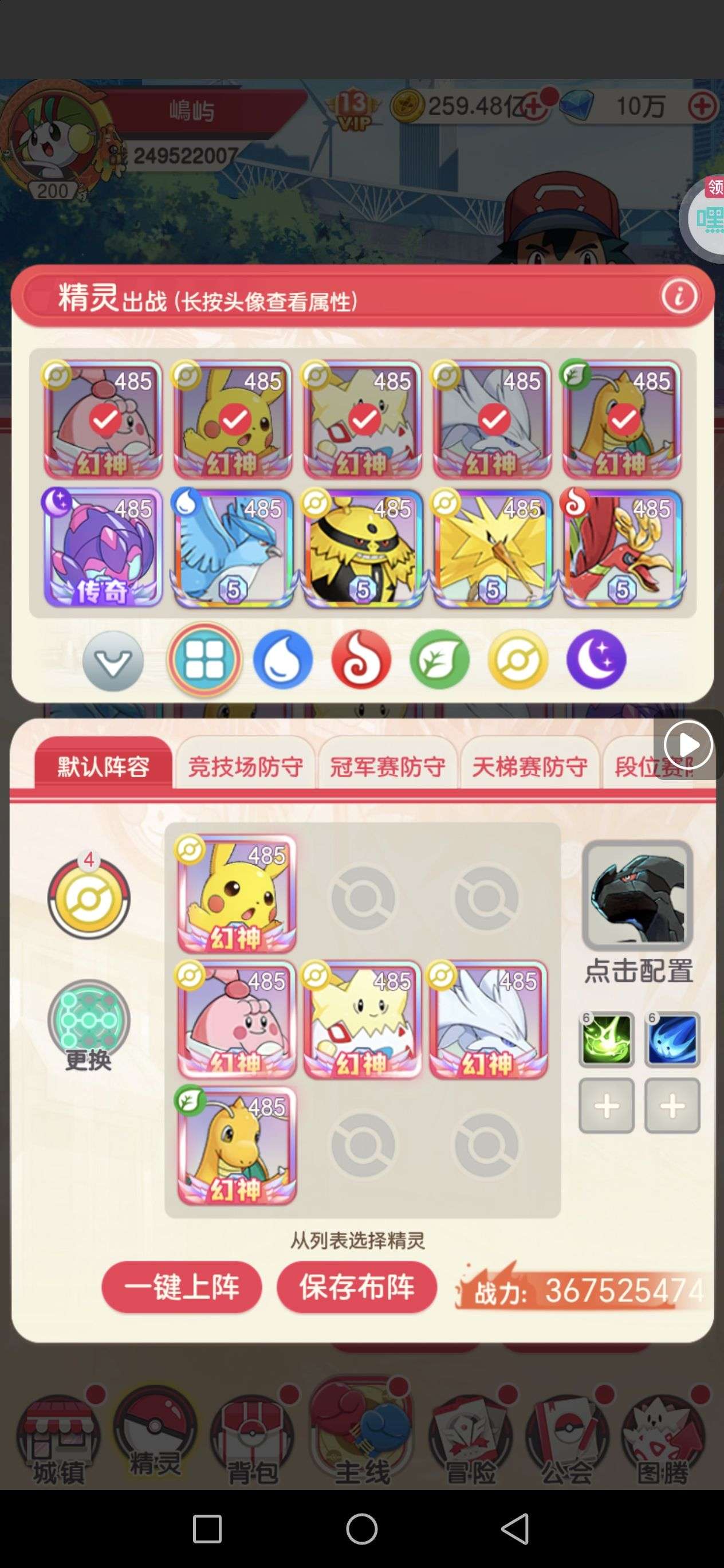The width and height of the screenshot is (724, 1568).
Task: Collapse the sprite list with down arrow
Action: [113, 661]
